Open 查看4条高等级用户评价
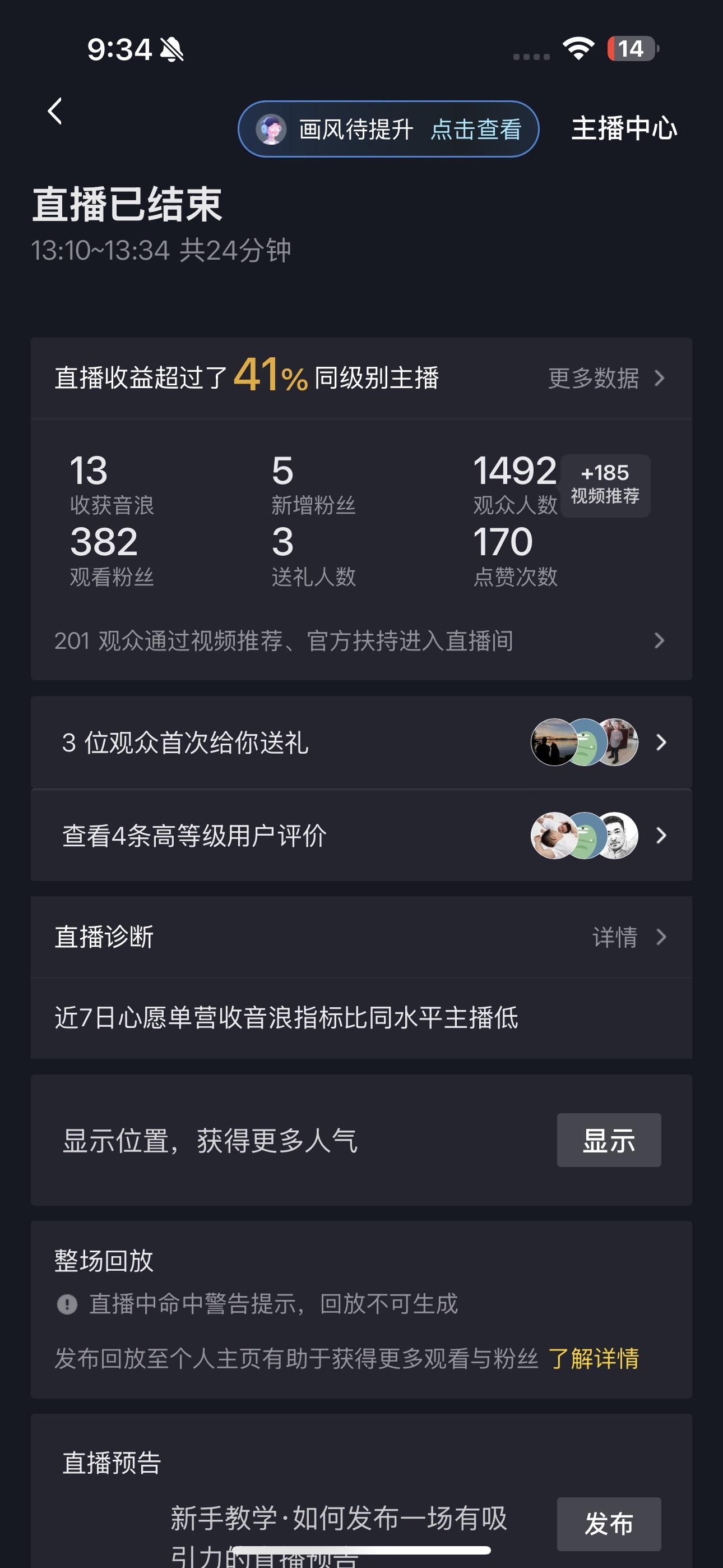Image resolution: width=723 pixels, height=1568 pixels. coord(360,836)
